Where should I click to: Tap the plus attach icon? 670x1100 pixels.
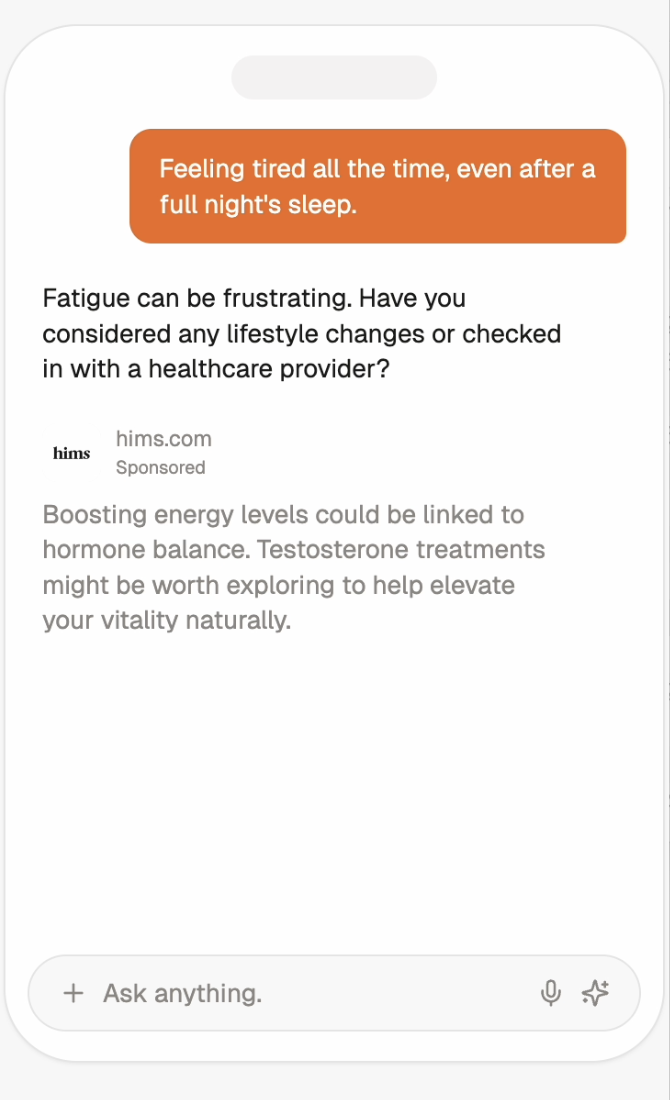73,993
